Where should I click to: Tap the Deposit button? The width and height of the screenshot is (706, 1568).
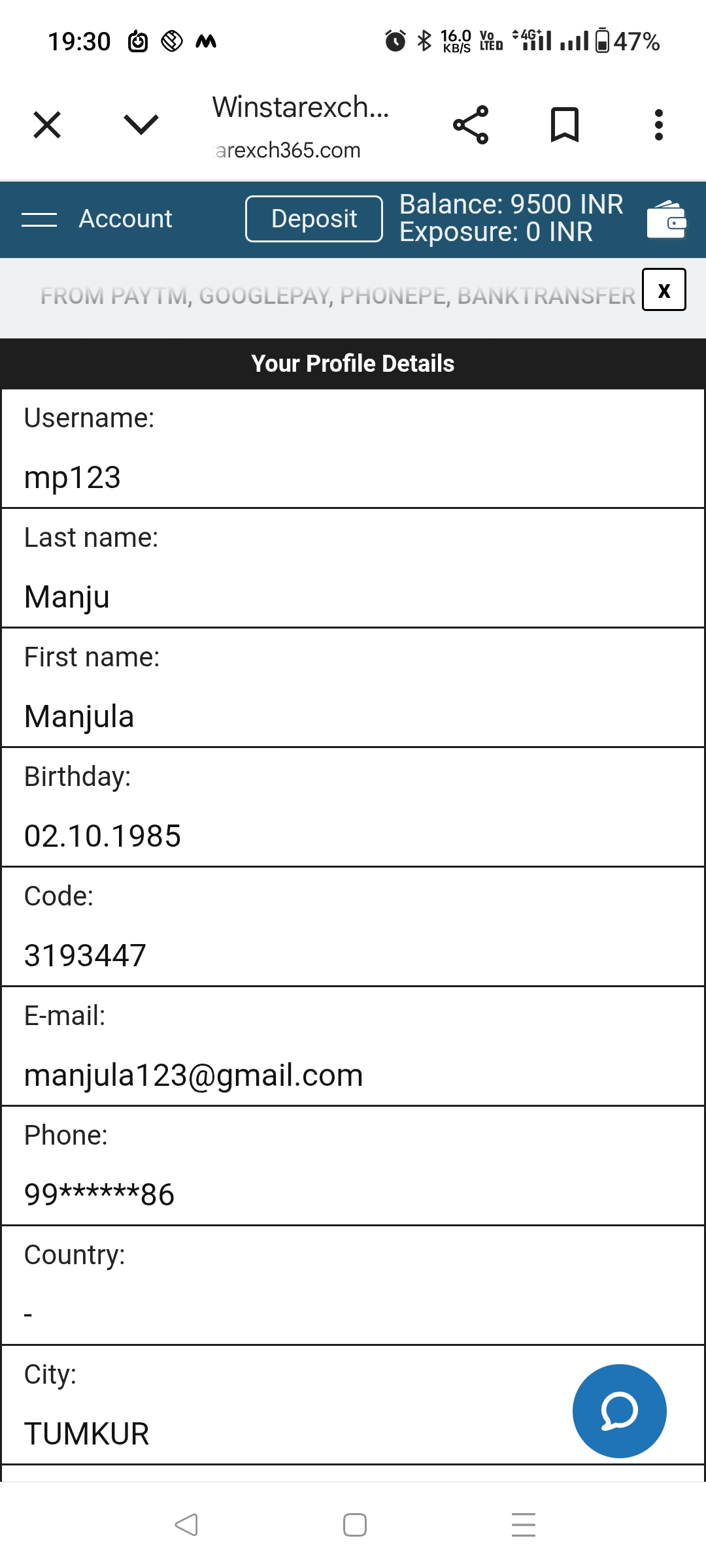pos(314,219)
